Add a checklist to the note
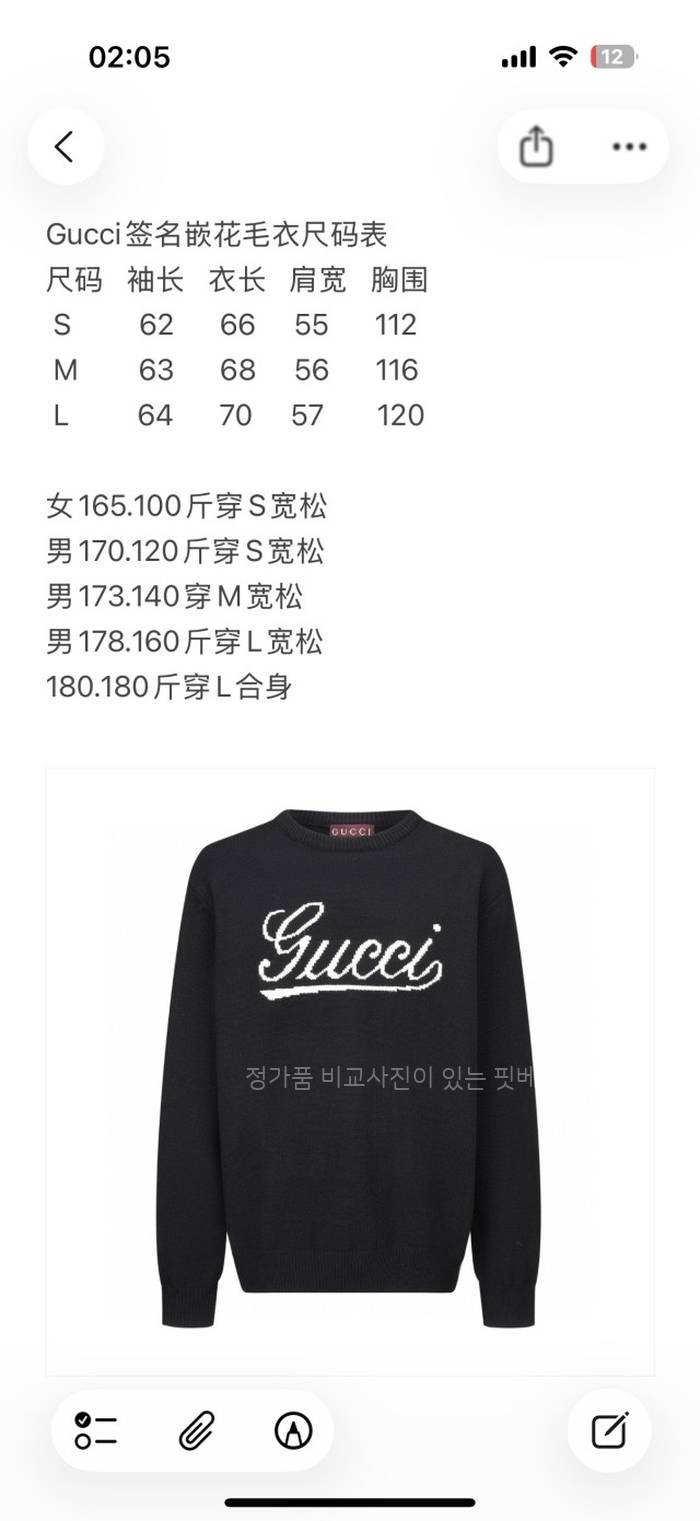 [x=96, y=1430]
